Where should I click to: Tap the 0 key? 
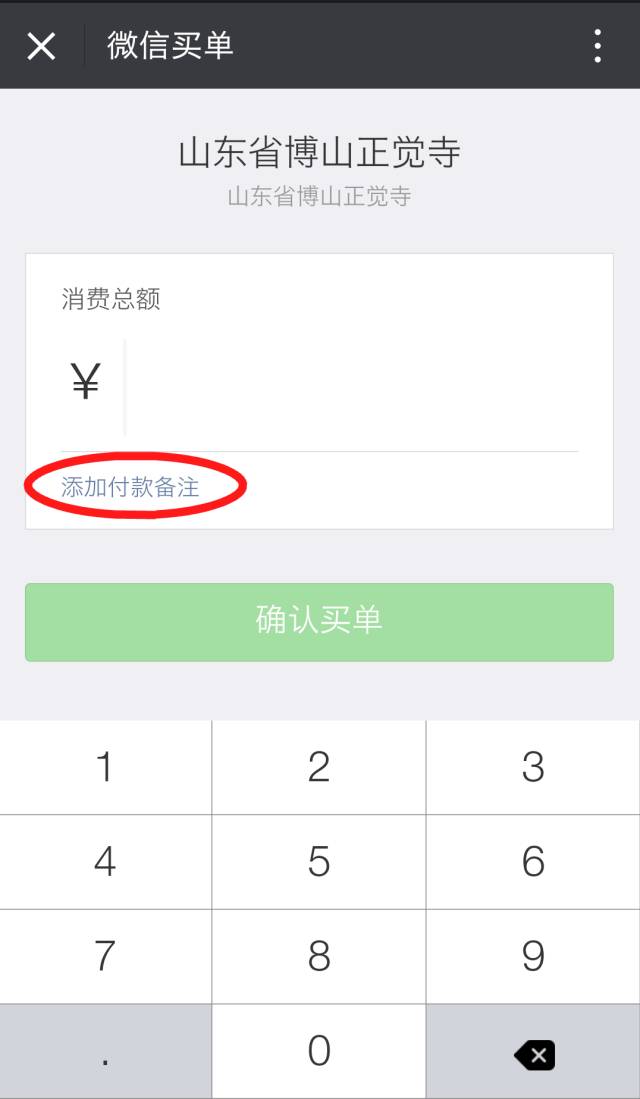319,1051
